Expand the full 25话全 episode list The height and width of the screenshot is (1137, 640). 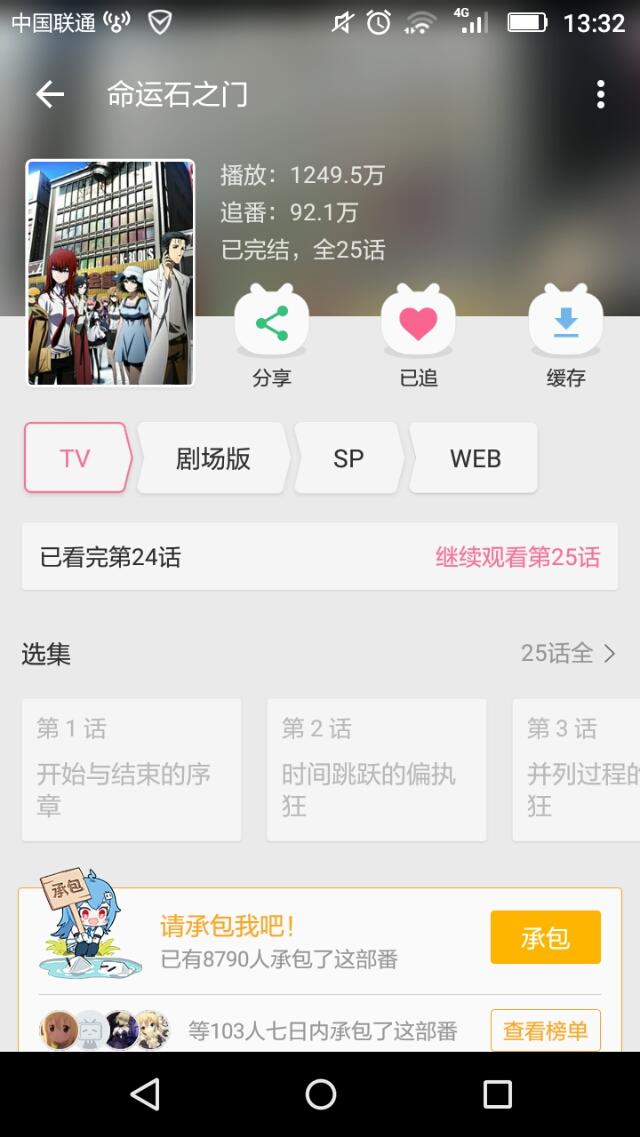pyautogui.click(x=567, y=653)
